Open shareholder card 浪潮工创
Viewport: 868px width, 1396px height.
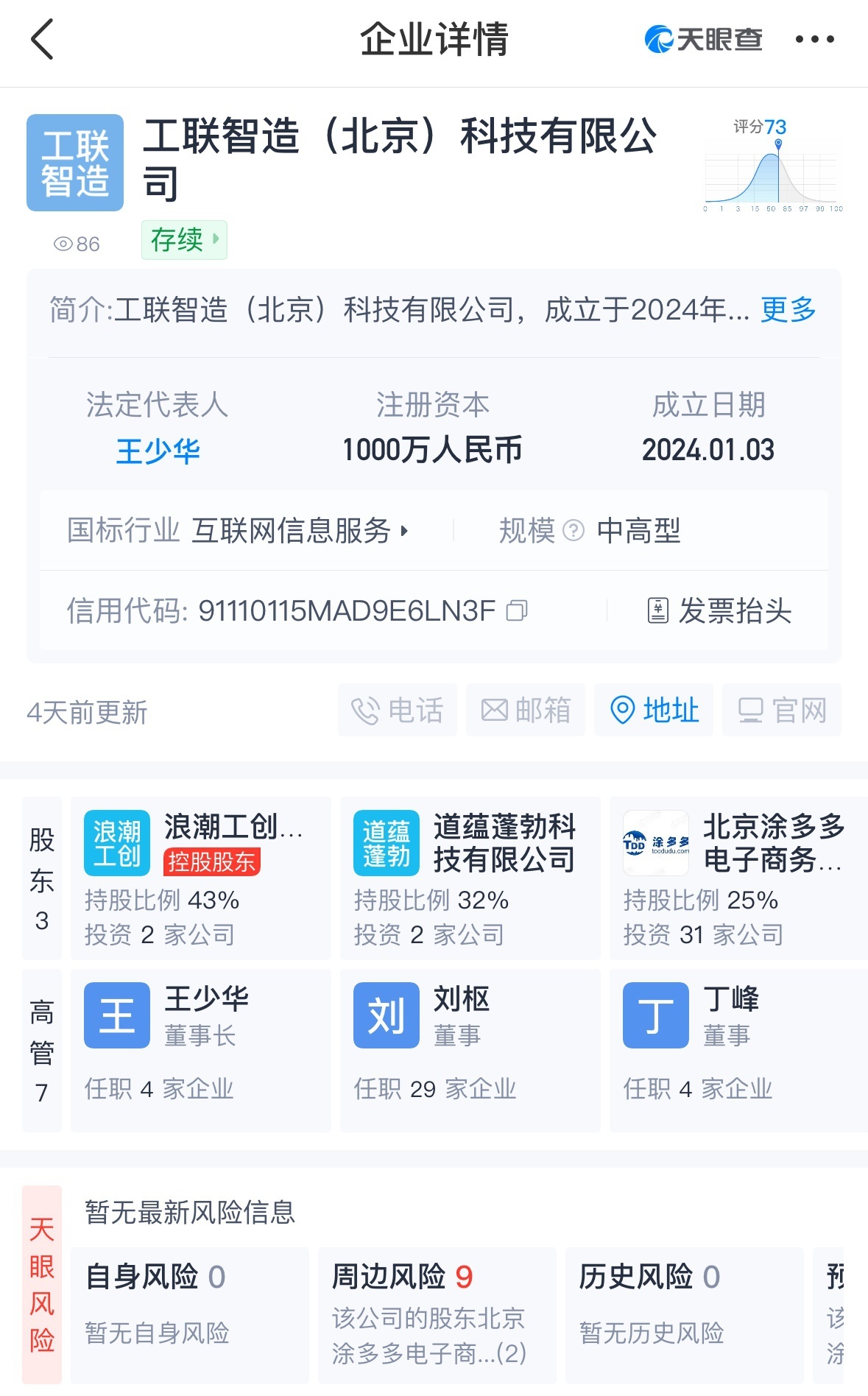pos(201,878)
